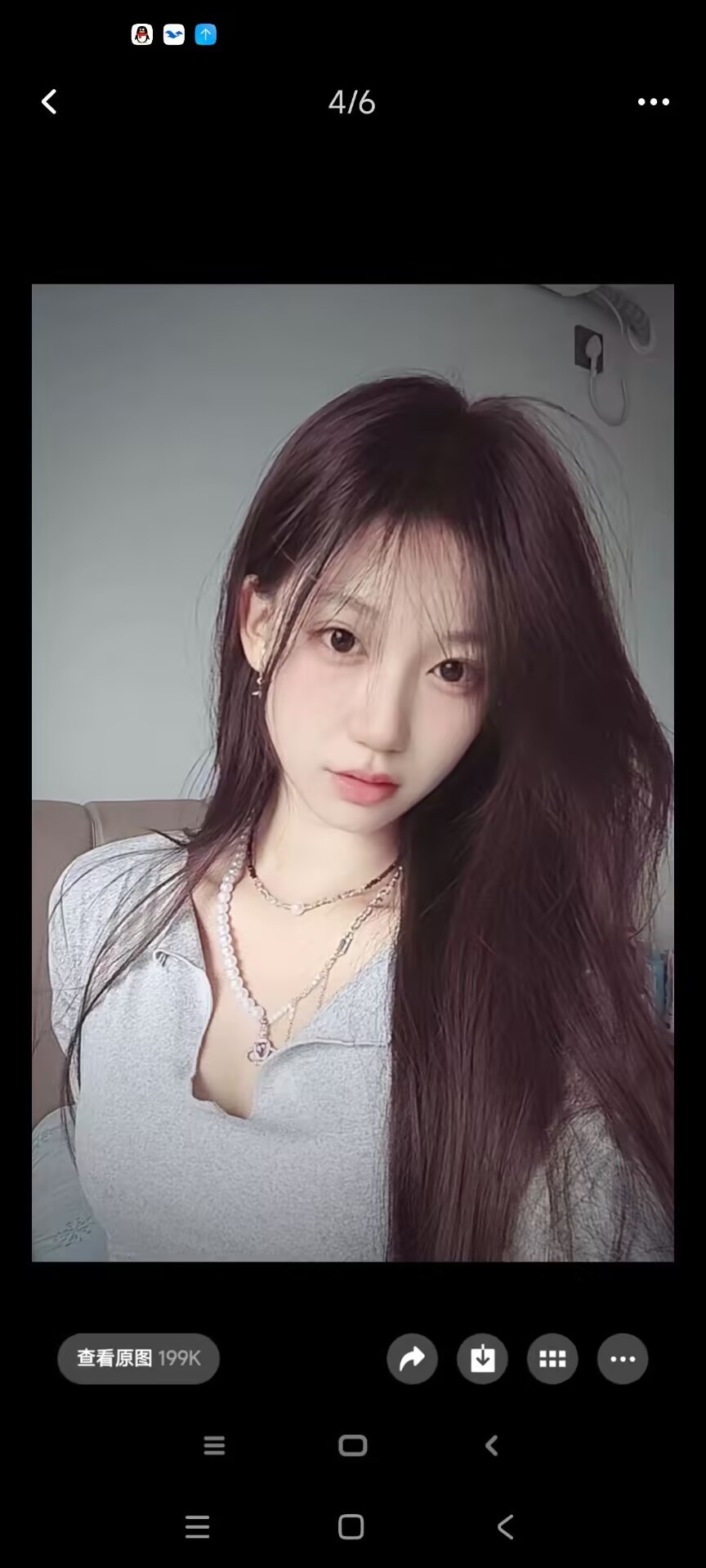Open the grid view of all images

(x=552, y=1359)
